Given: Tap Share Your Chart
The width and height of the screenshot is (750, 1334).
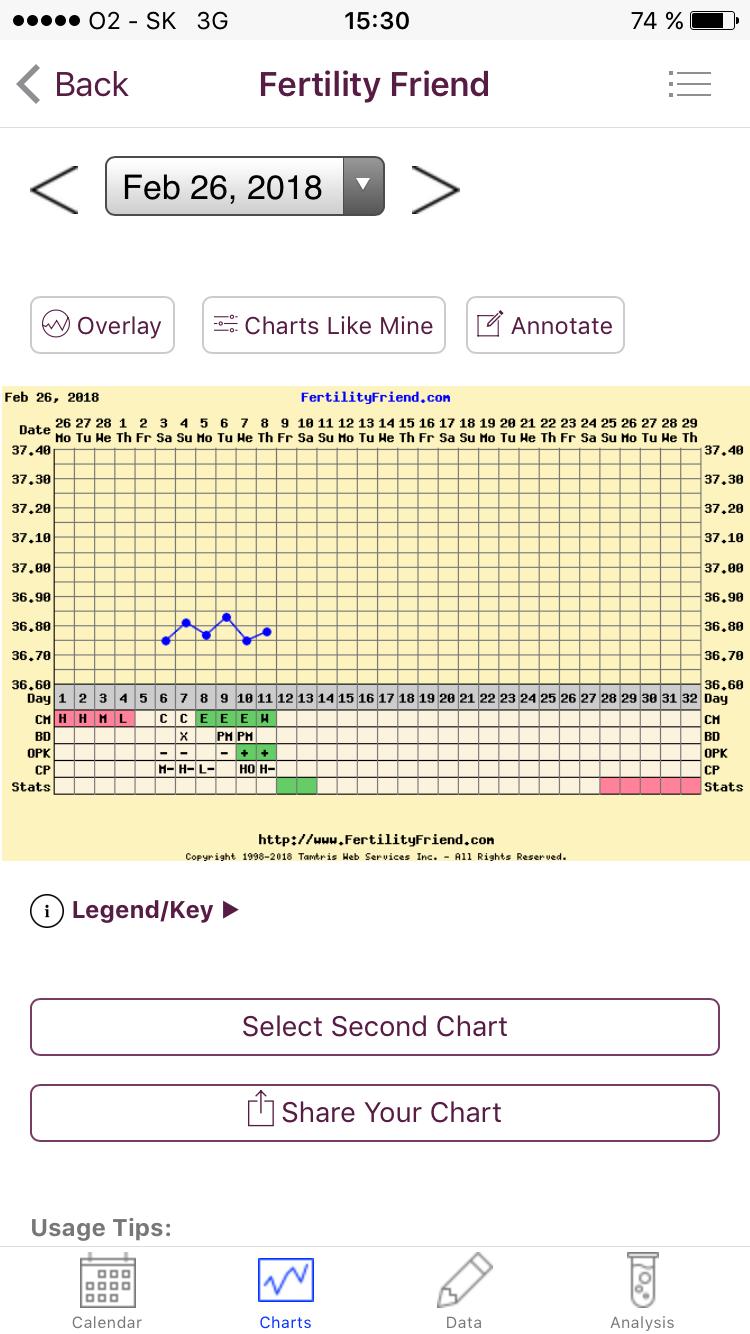Looking at the screenshot, I should tap(375, 1113).
